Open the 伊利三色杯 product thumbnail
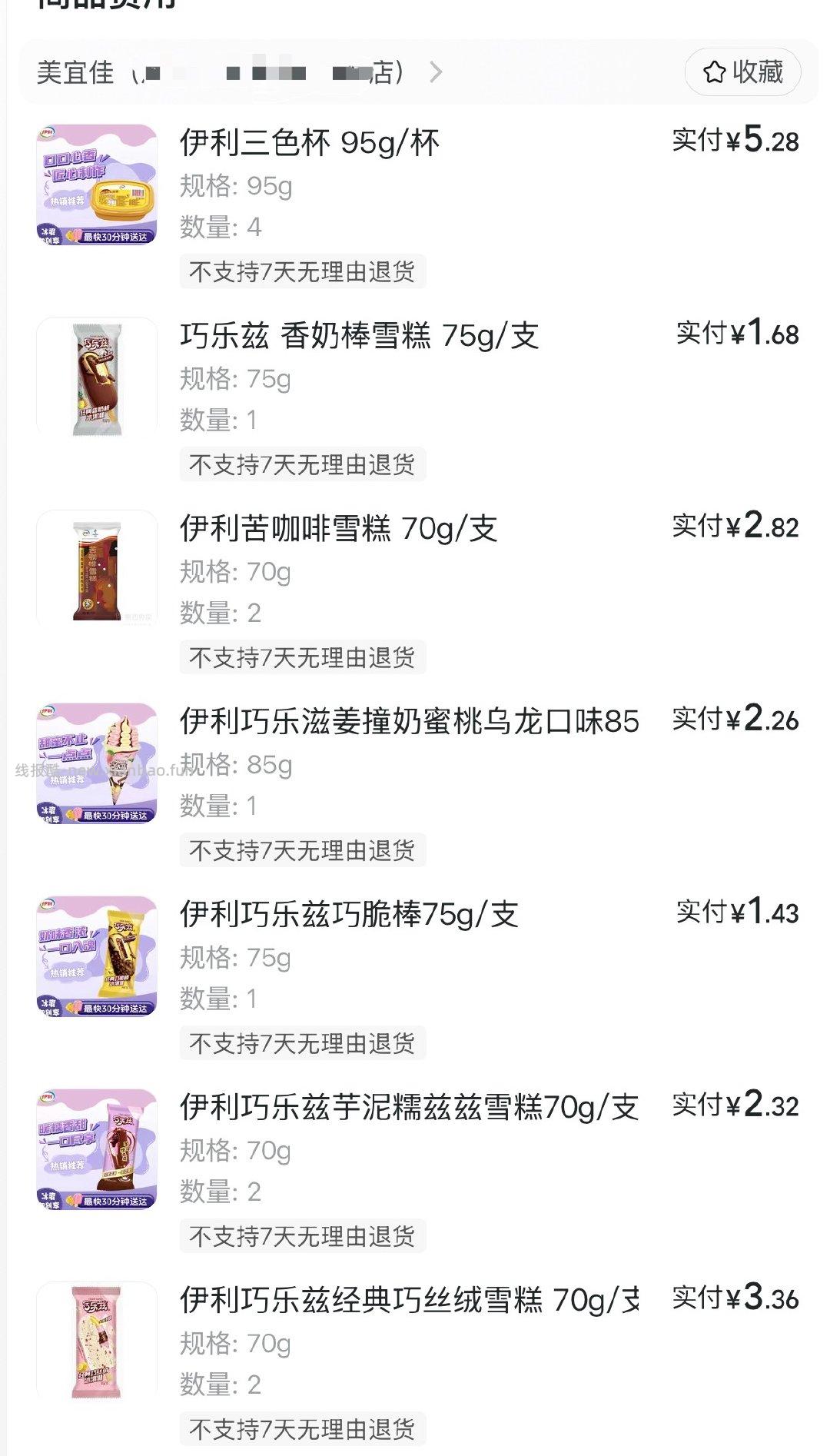830x1456 pixels. click(x=100, y=183)
